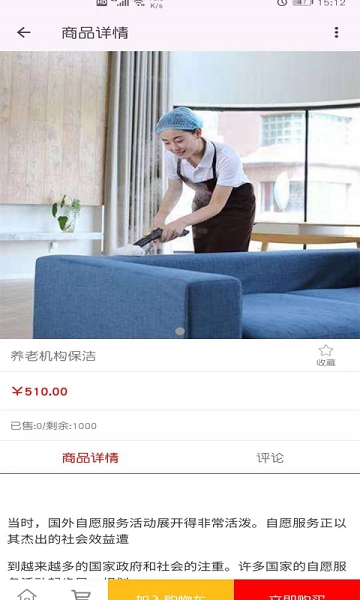Go back from the 商品详情 page
The height and width of the screenshot is (600, 360).
(23, 33)
